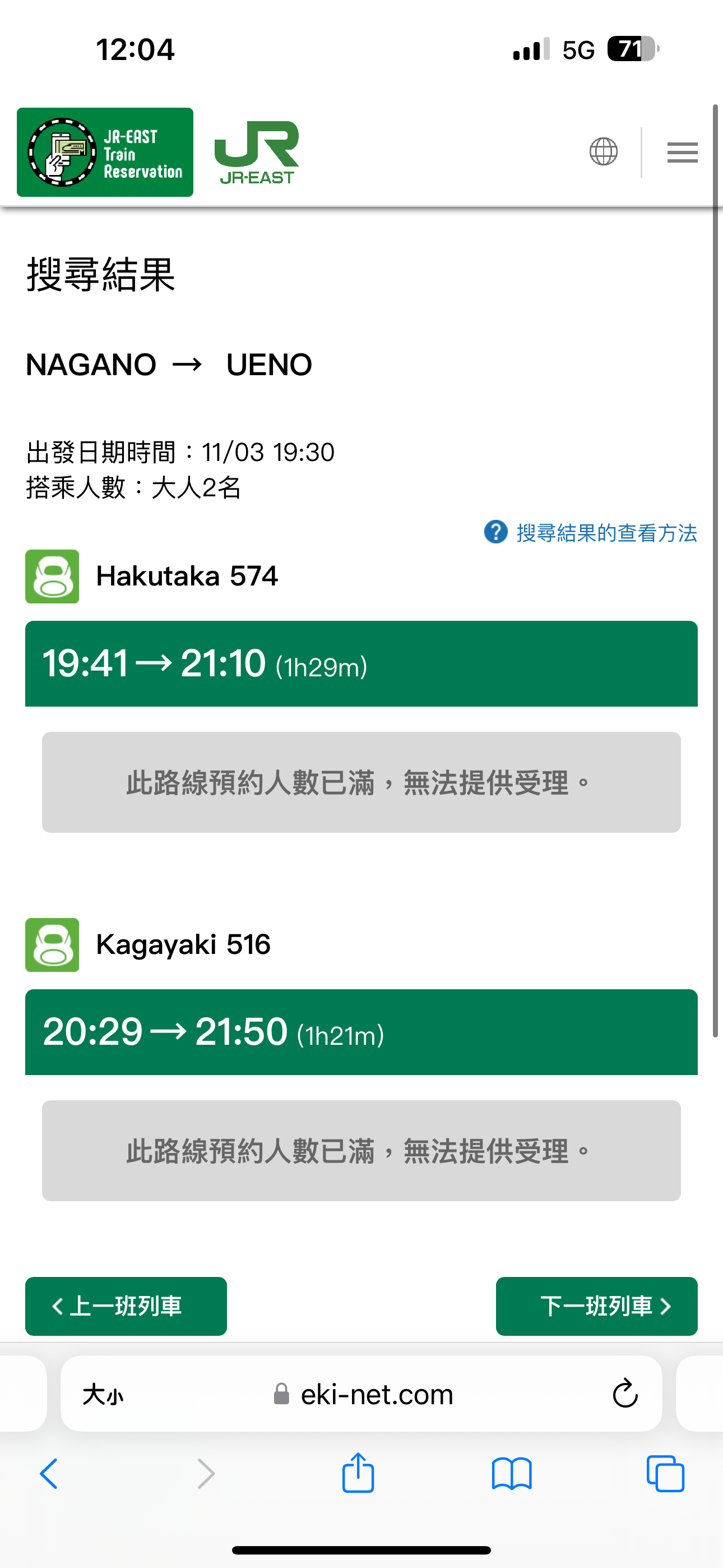723x1568 pixels.
Task: Open the 大小 page settings
Action: 103,1394
